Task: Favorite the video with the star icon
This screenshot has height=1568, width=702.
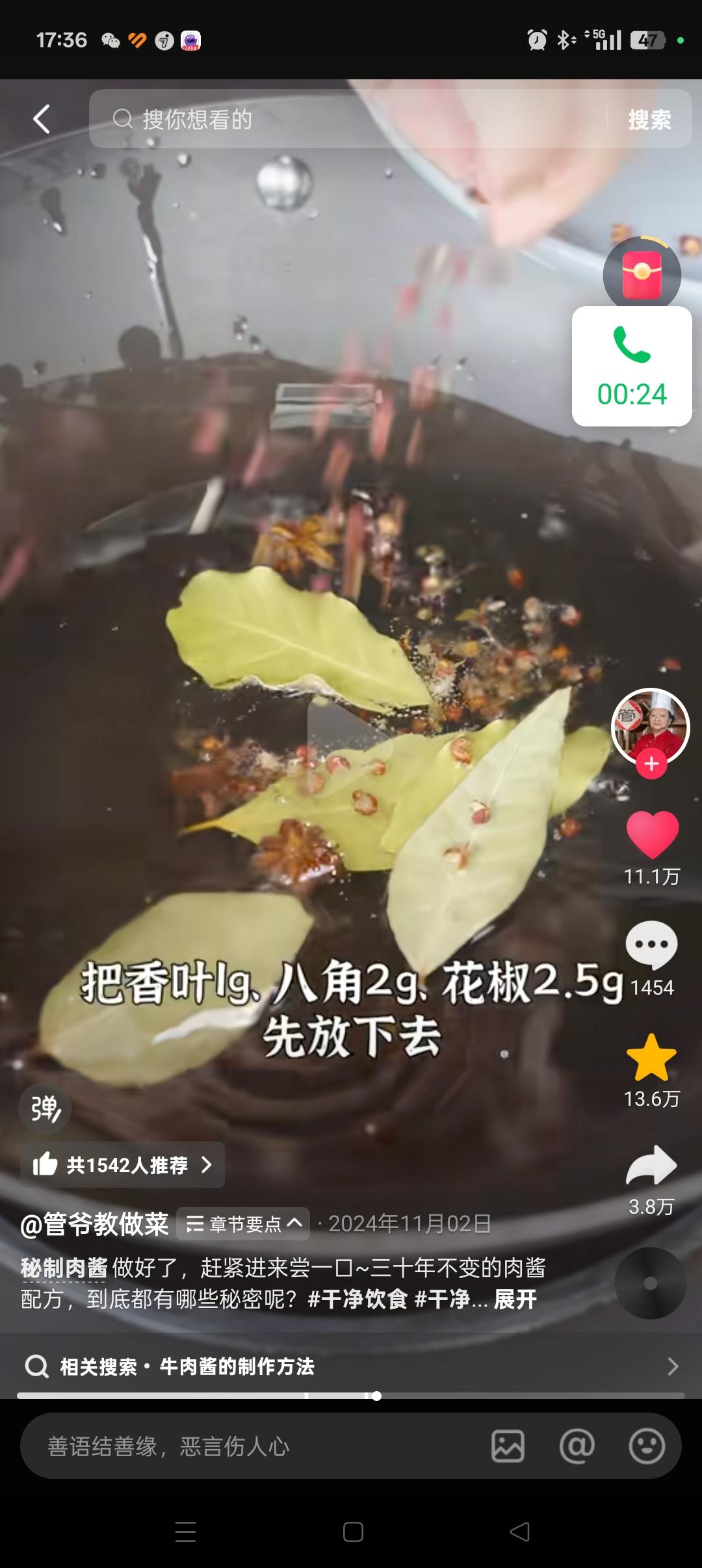Action: click(x=651, y=1058)
